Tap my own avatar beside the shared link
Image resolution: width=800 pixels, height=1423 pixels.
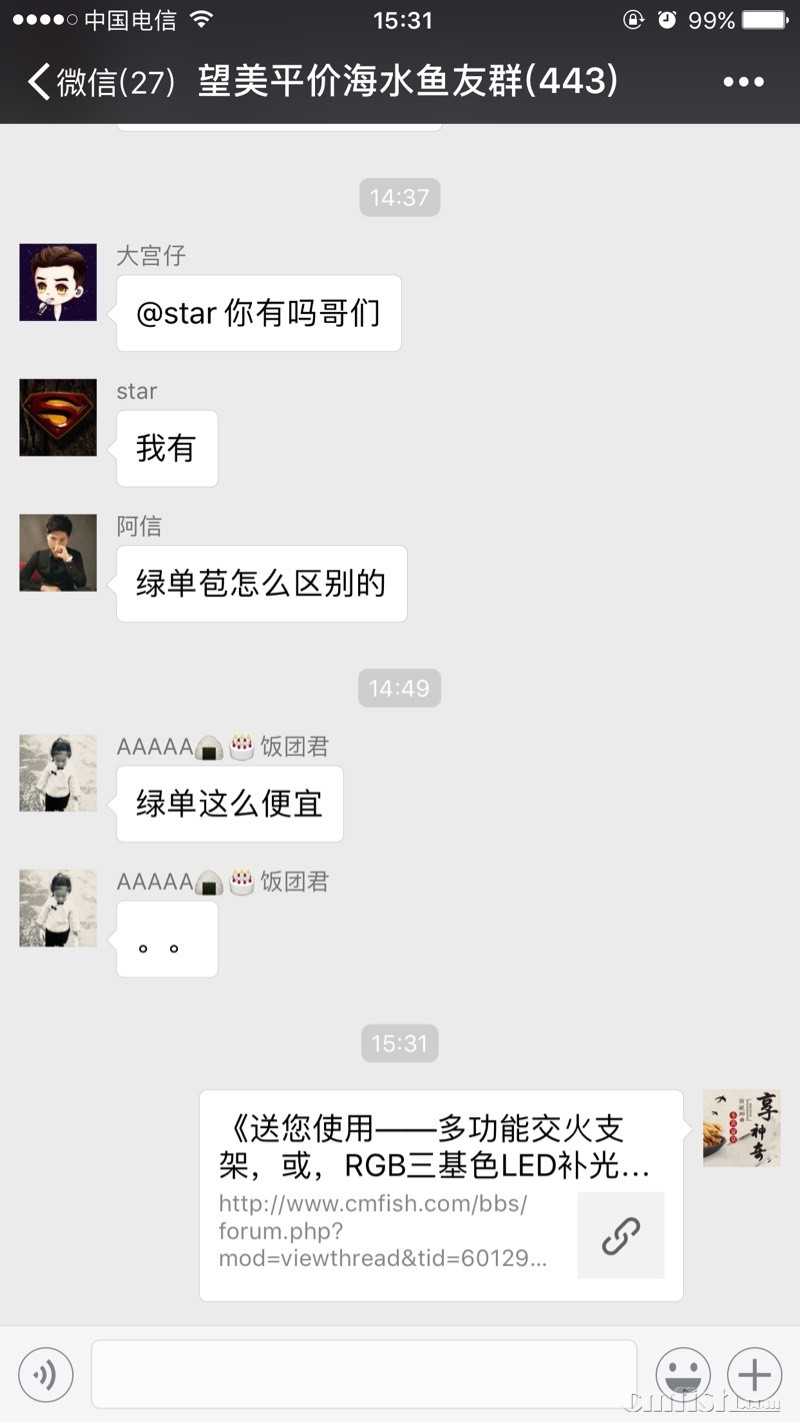coord(741,1128)
